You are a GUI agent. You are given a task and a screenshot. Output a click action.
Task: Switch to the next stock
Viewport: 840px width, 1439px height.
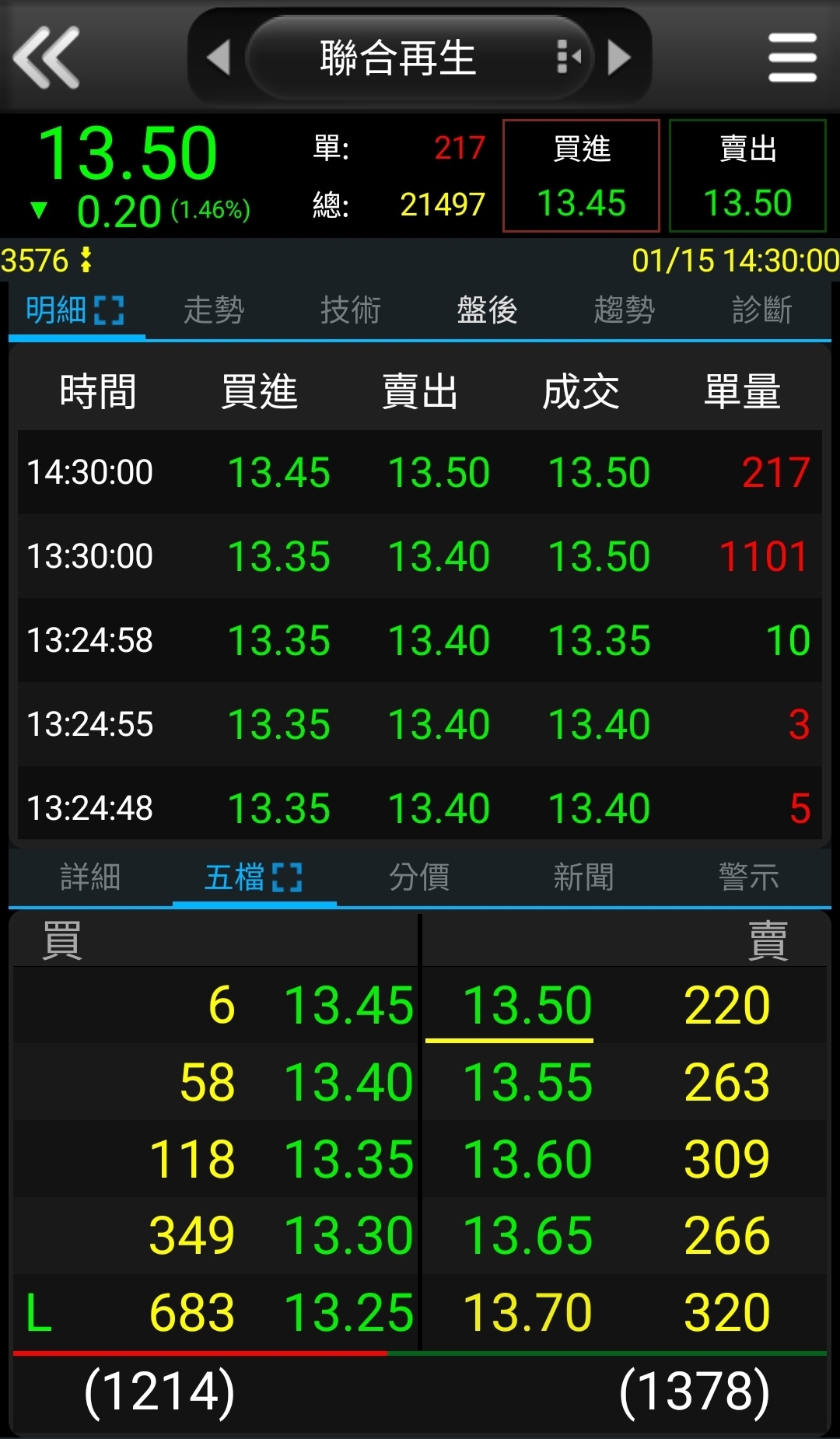click(619, 58)
